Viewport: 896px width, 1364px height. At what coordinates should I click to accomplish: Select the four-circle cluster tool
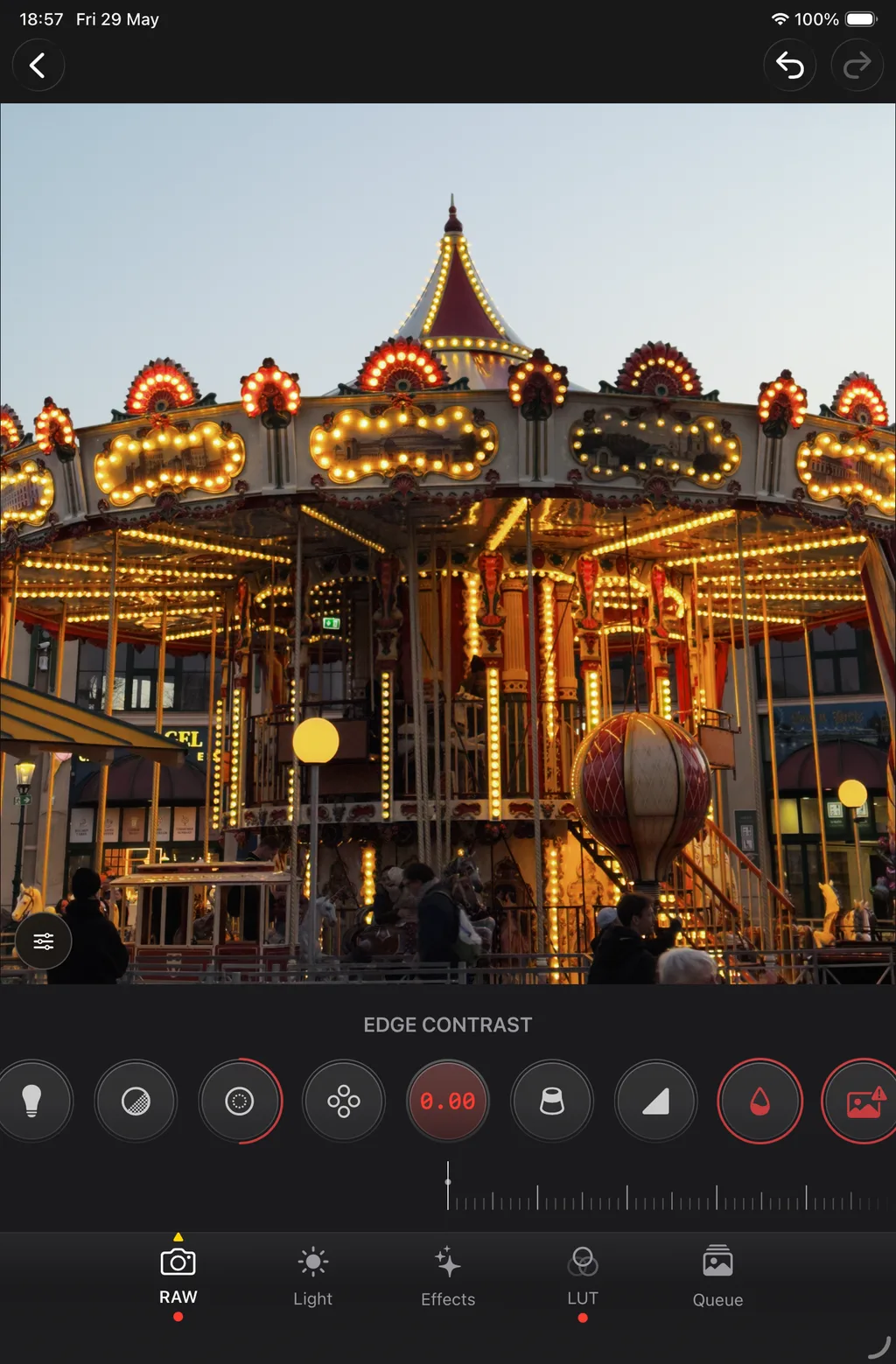tap(344, 1101)
